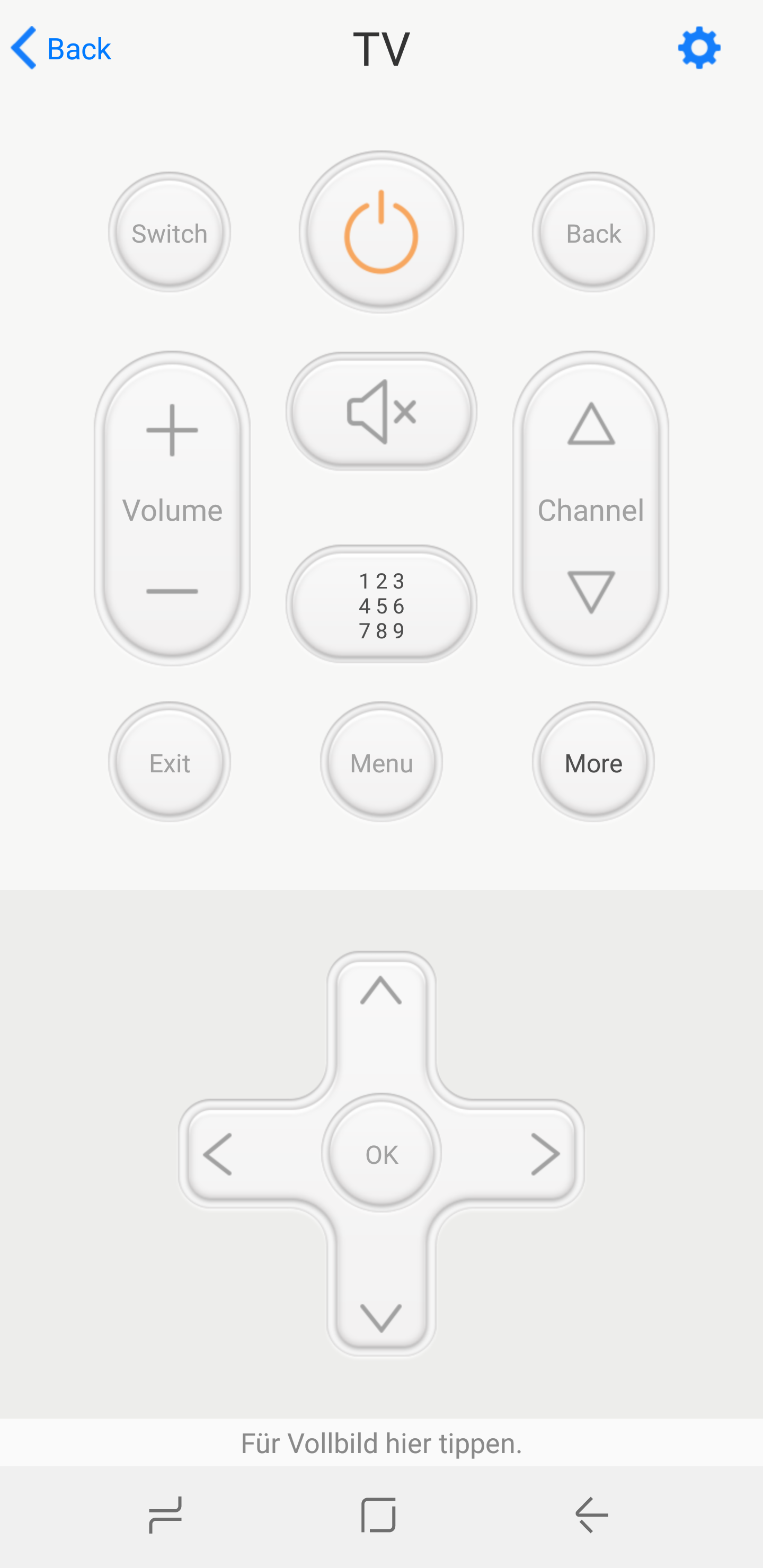Tap the Switch remote button
763x1568 pixels.
point(169,233)
